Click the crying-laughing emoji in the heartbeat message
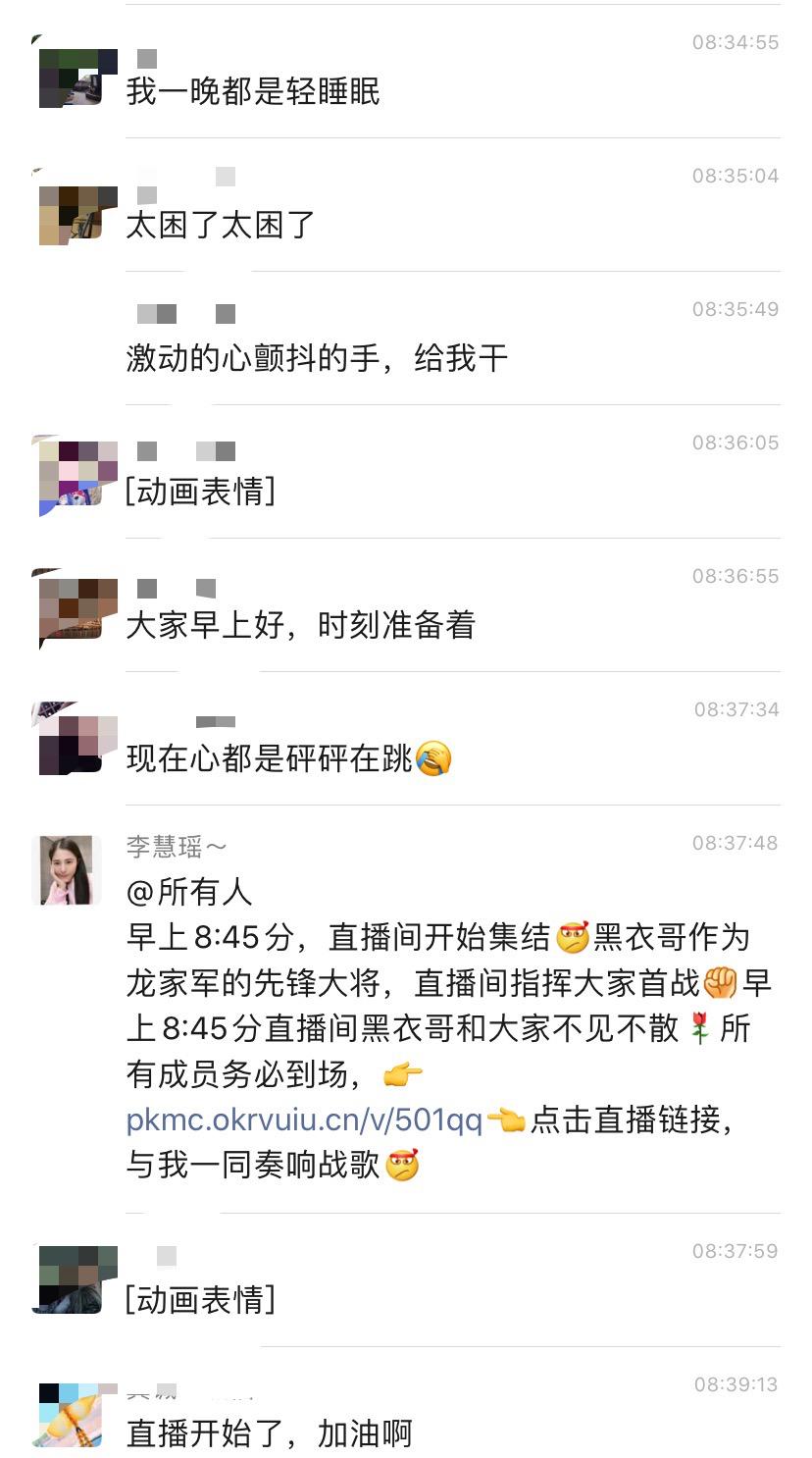Viewport: 812px width, 1458px height. (431, 758)
